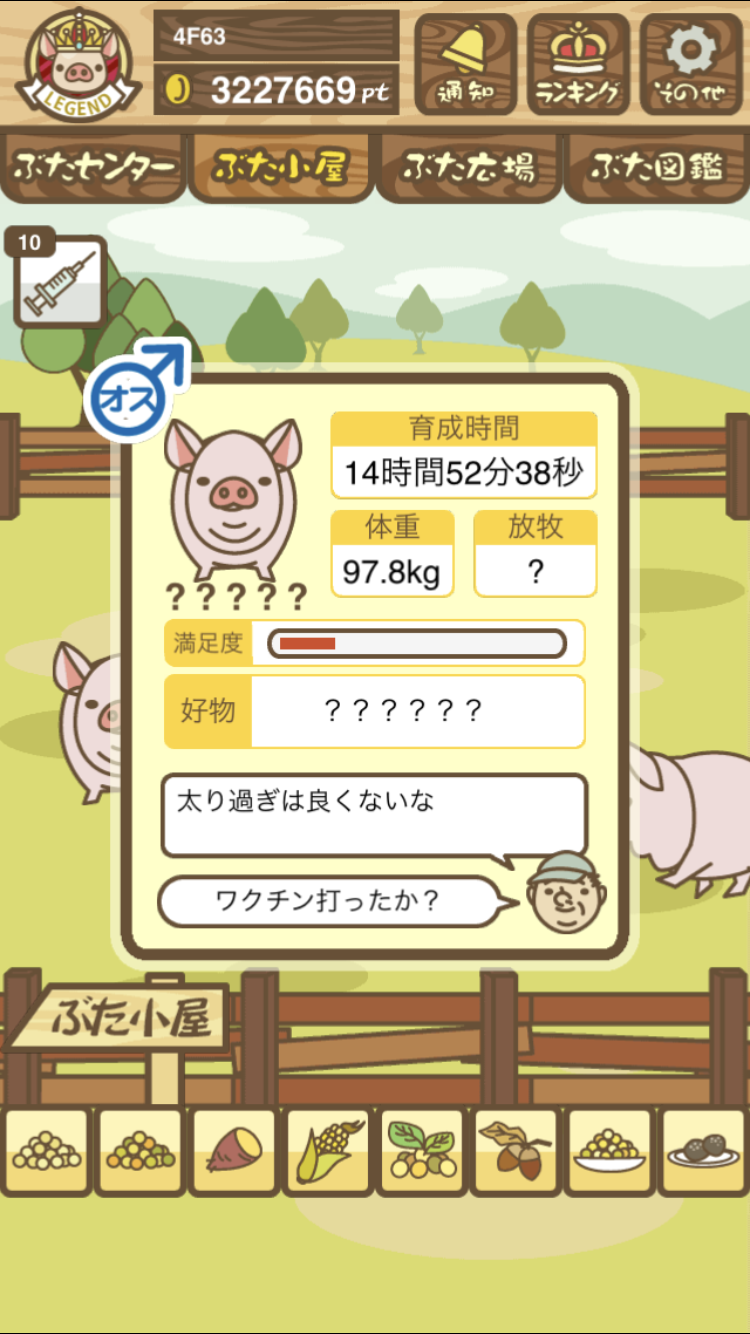
Task: Select the corn cob feed
Action: click(328, 1151)
